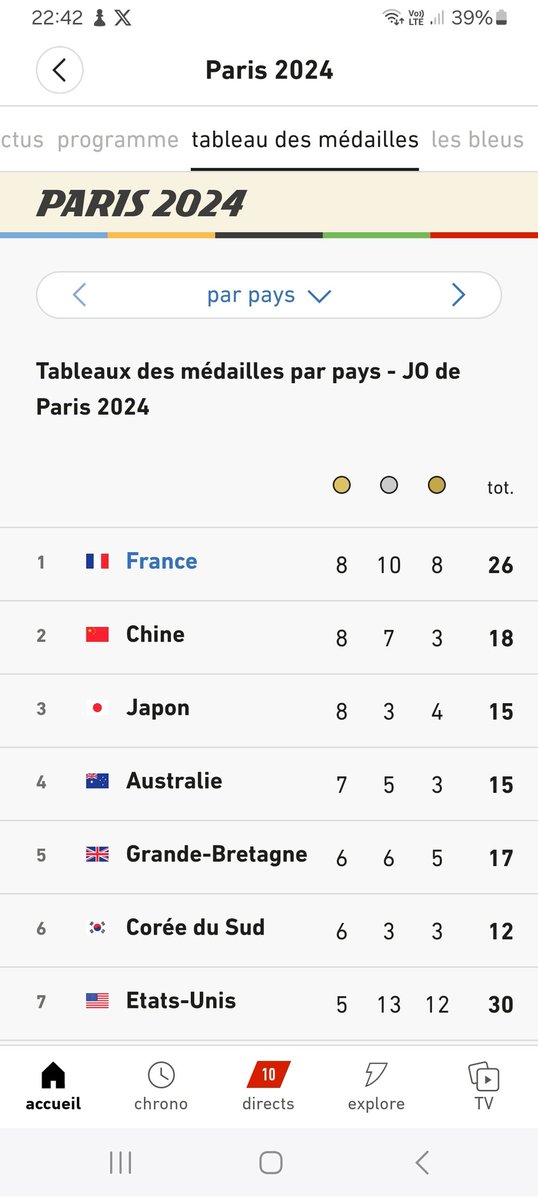Open the directs tab
Viewport: 538px width, 1200px height.
(x=268, y=1087)
